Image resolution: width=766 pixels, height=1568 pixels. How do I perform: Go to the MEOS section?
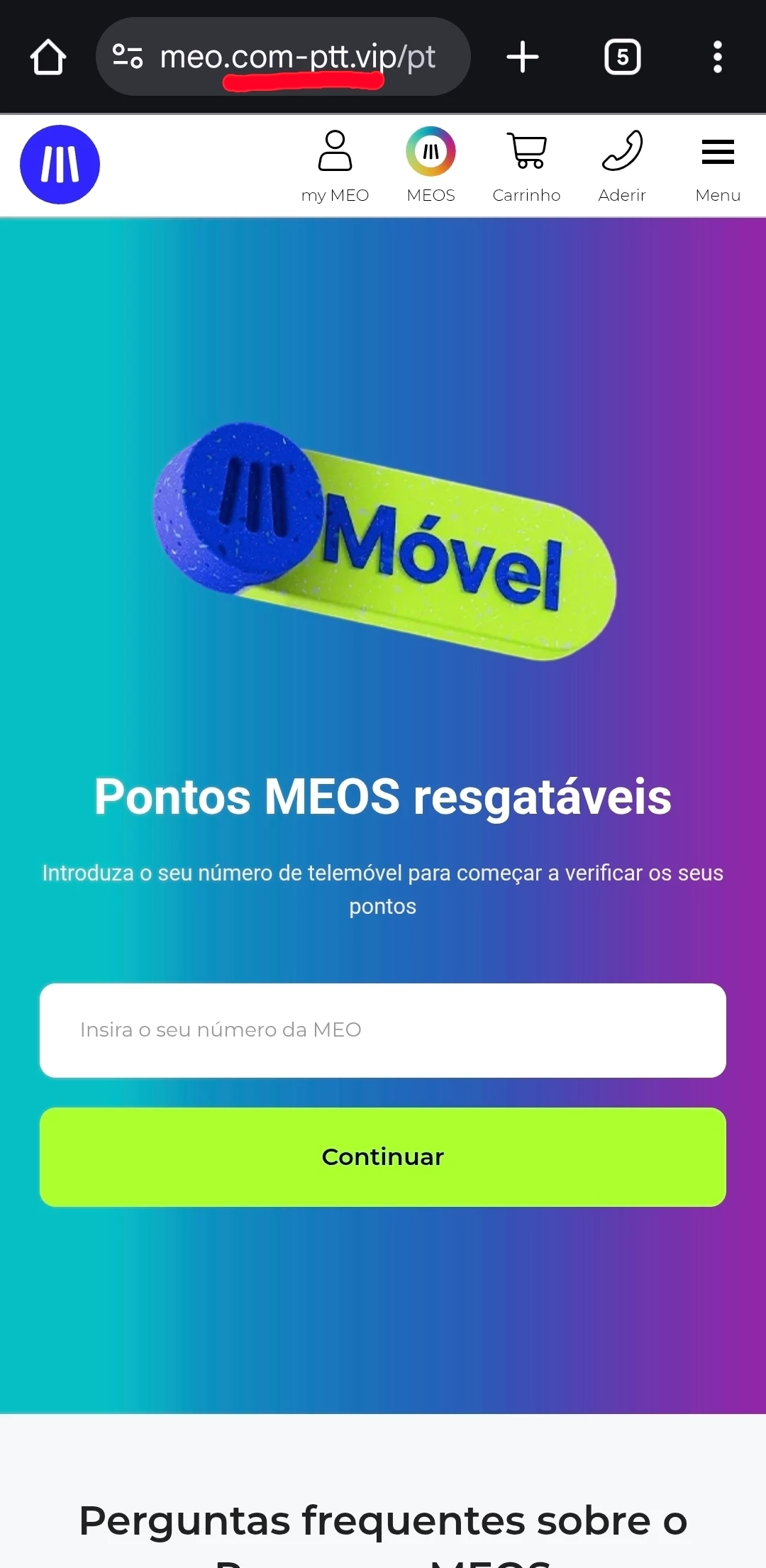point(431,166)
